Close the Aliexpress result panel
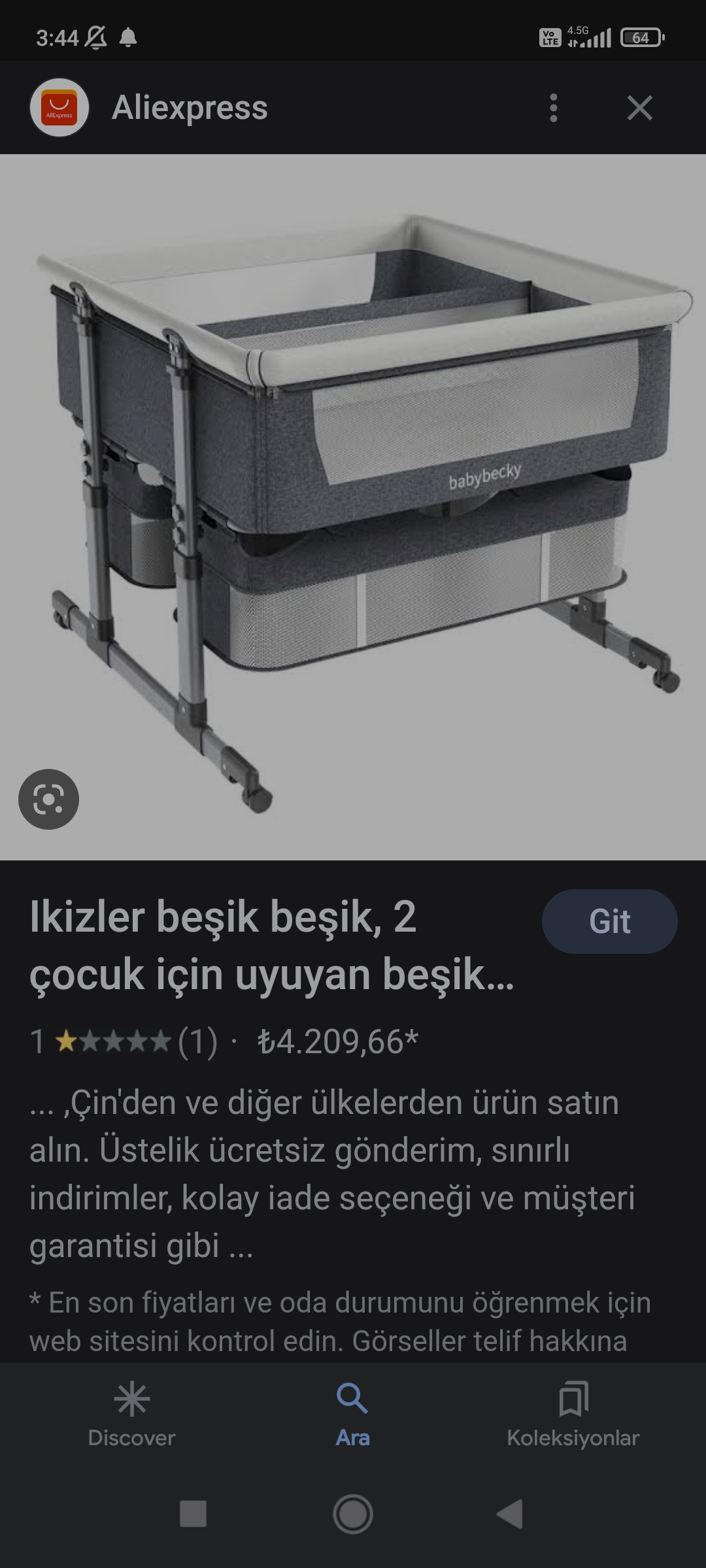 [x=639, y=108]
